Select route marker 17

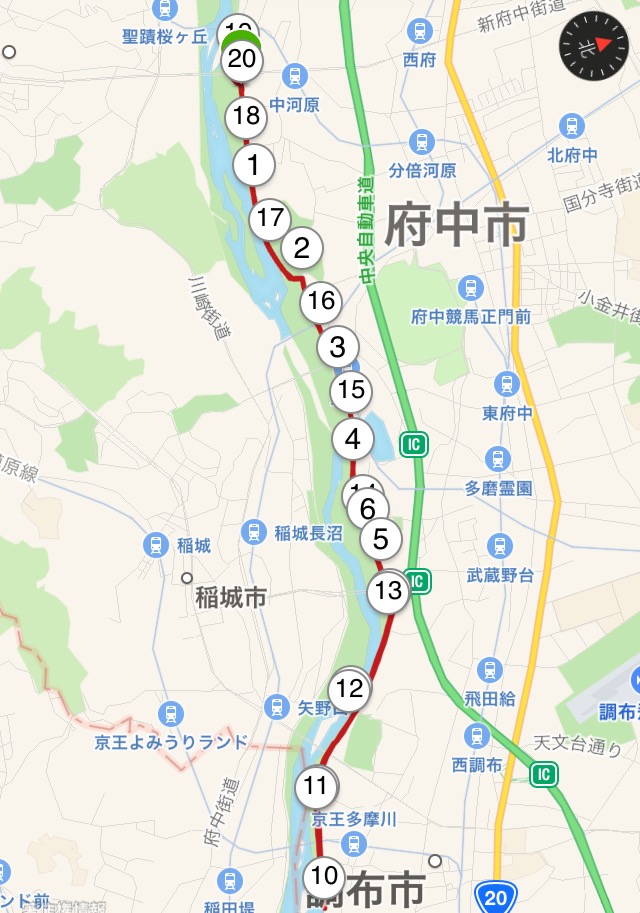(269, 218)
